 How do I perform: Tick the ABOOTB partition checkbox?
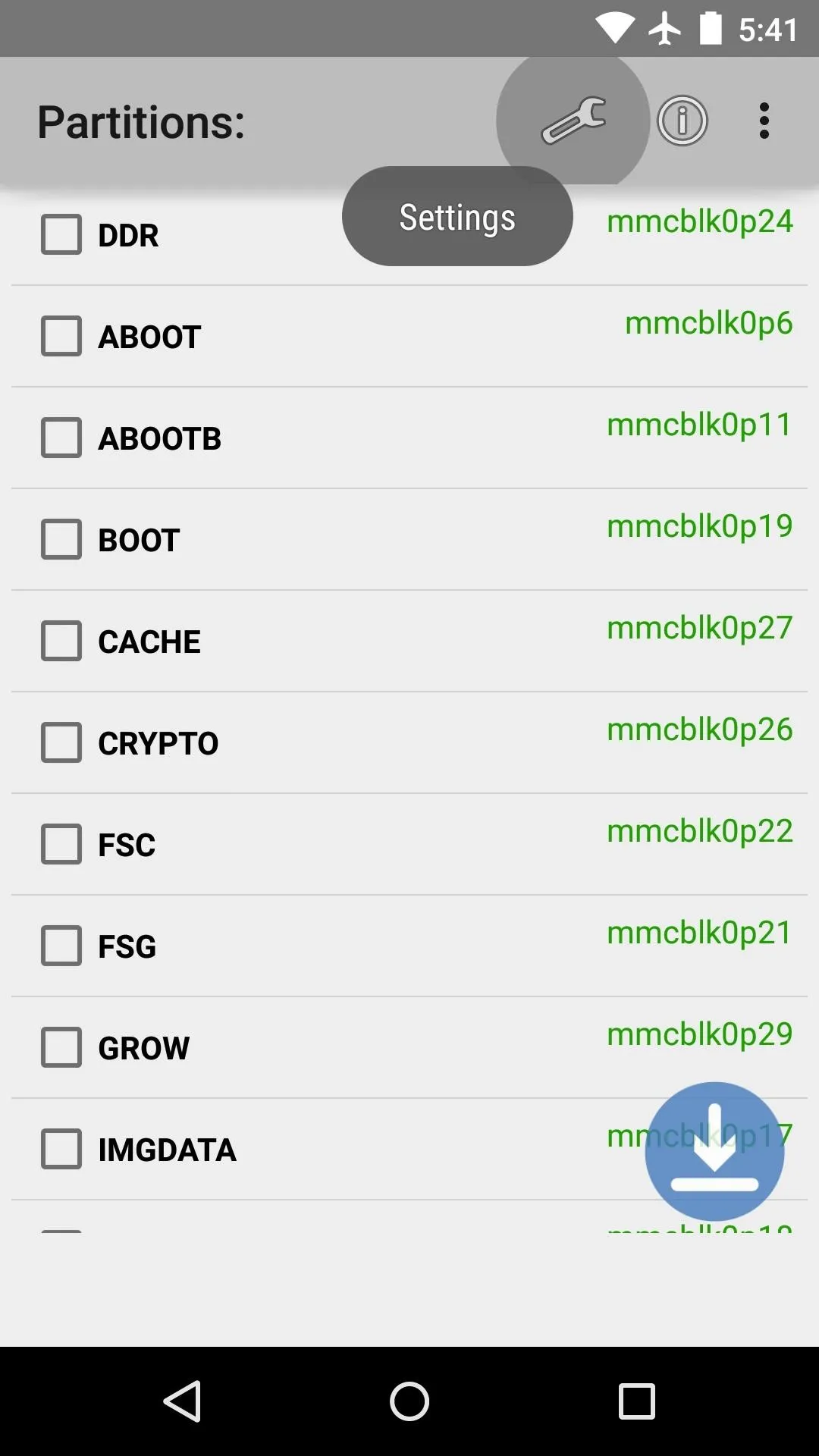tap(61, 438)
